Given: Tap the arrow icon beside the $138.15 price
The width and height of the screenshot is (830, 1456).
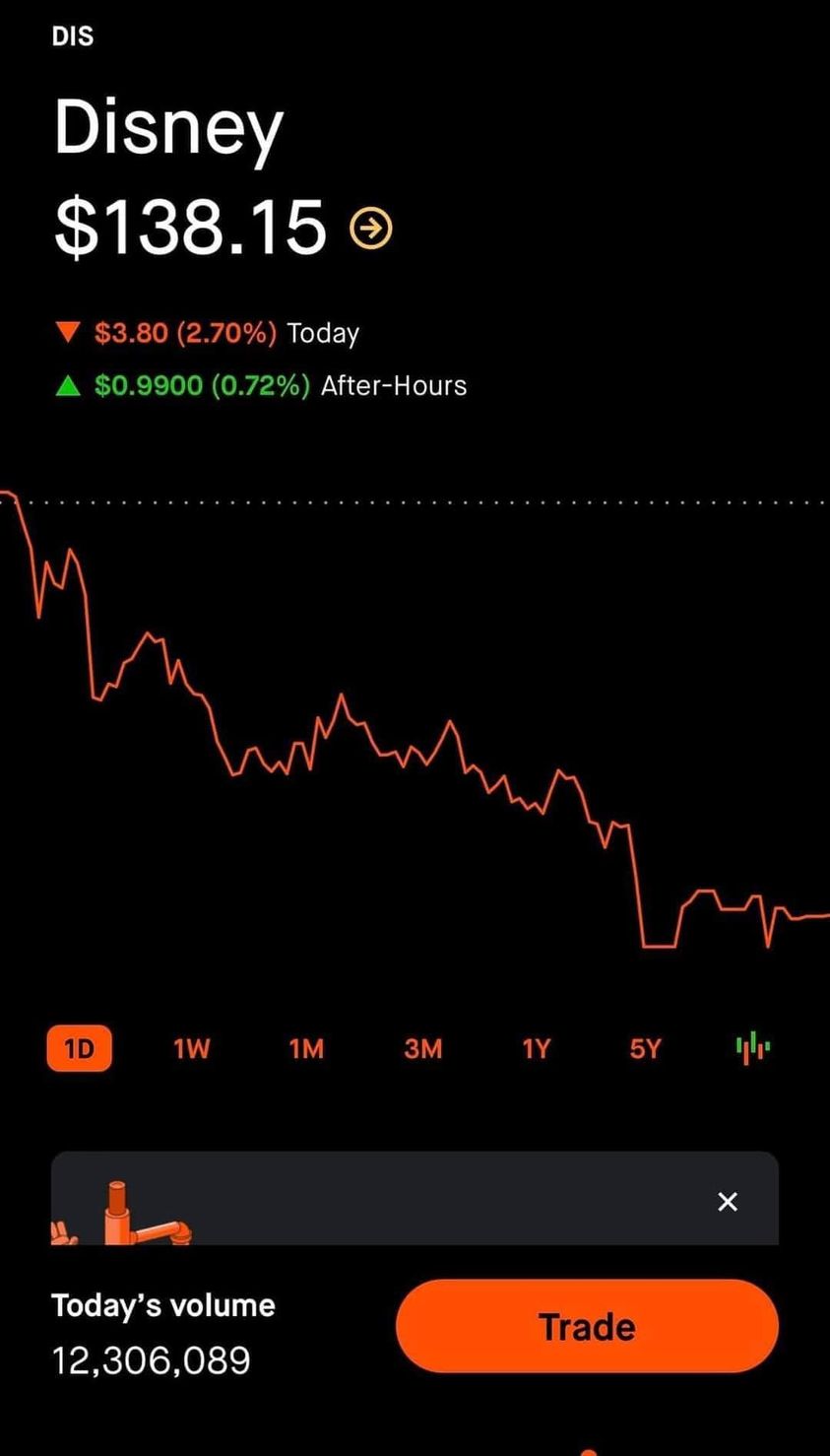Looking at the screenshot, I should [371, 228].
